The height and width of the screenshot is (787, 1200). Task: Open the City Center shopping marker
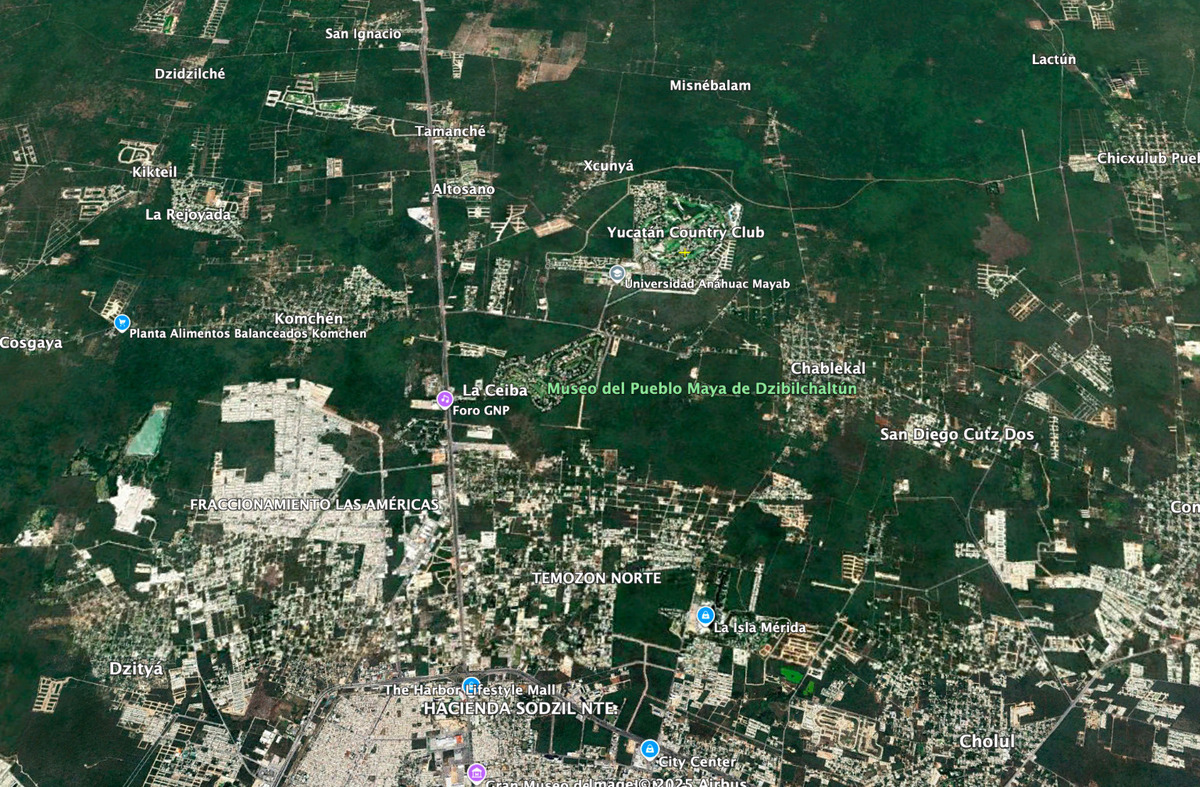(649, 748)
